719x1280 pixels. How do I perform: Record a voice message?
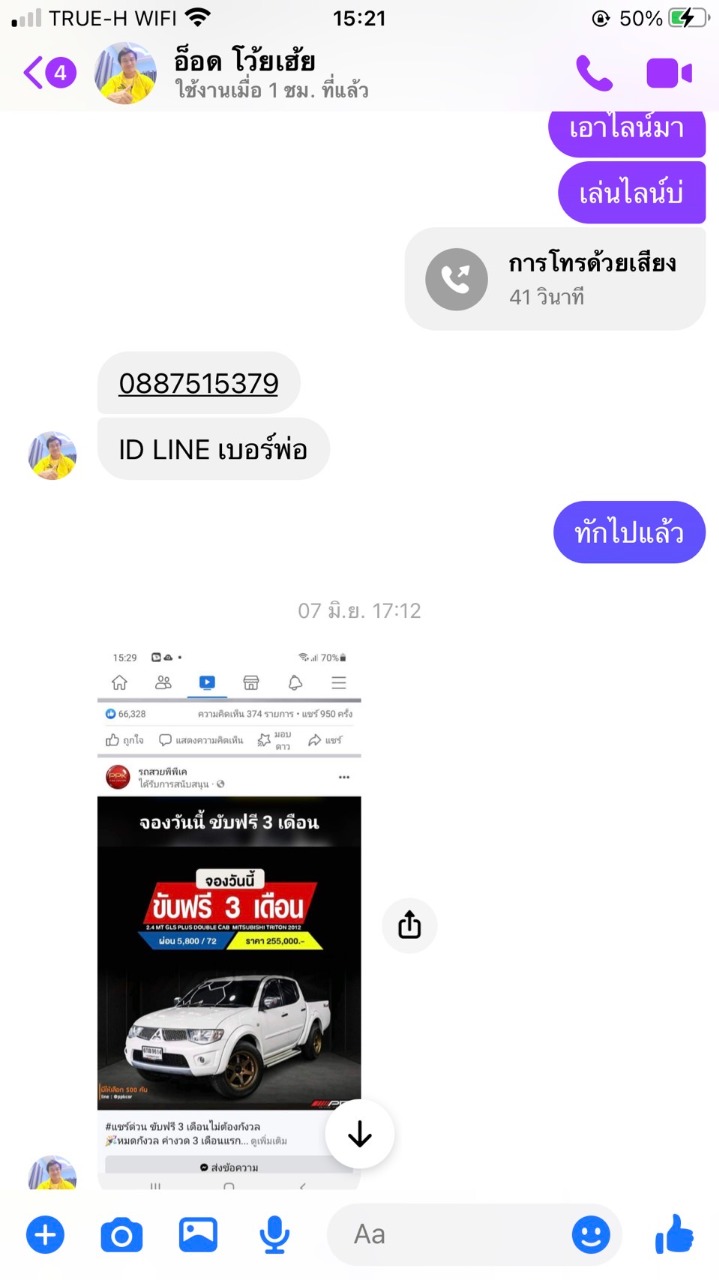point(274,1235)
